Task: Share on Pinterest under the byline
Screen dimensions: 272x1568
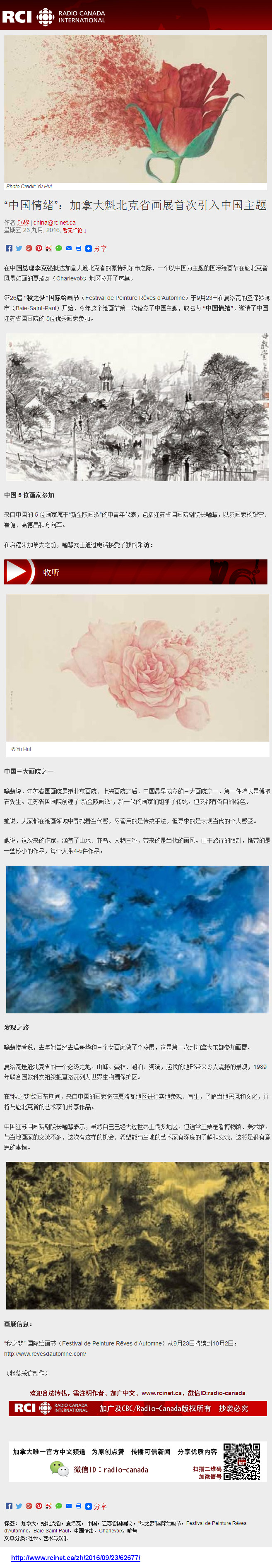Action: (x=39, y=248)
